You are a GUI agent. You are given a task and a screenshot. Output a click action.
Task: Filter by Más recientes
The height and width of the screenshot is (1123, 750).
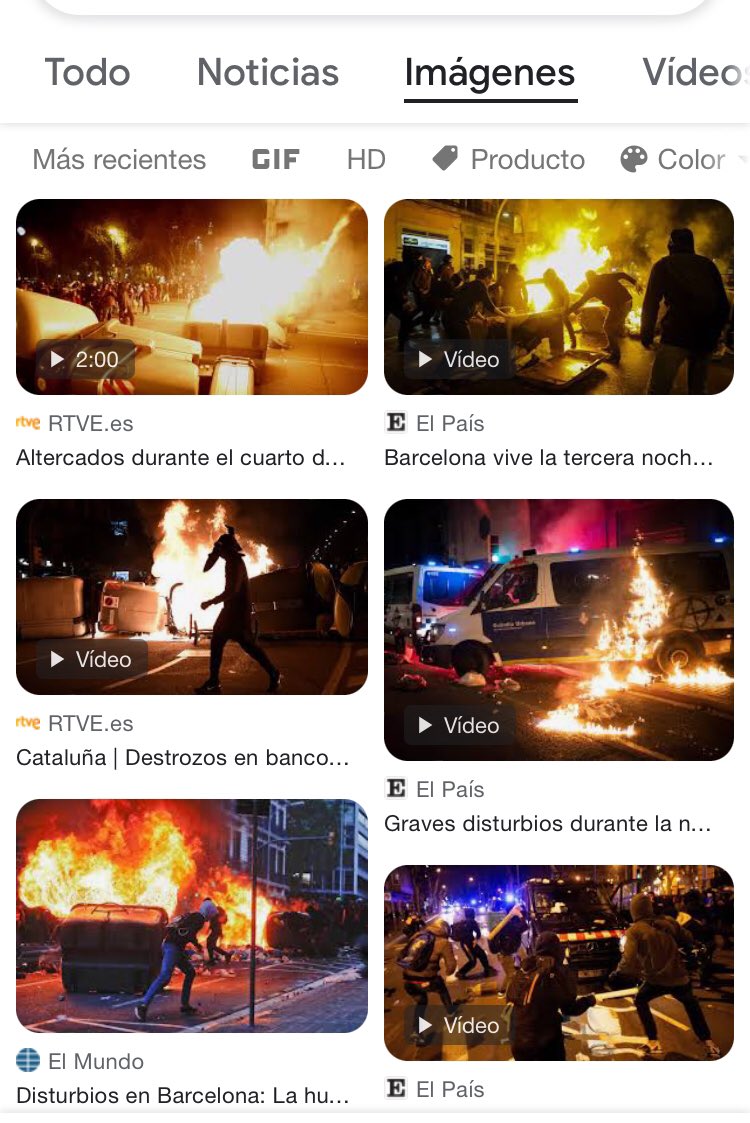[x=119, y=160]
